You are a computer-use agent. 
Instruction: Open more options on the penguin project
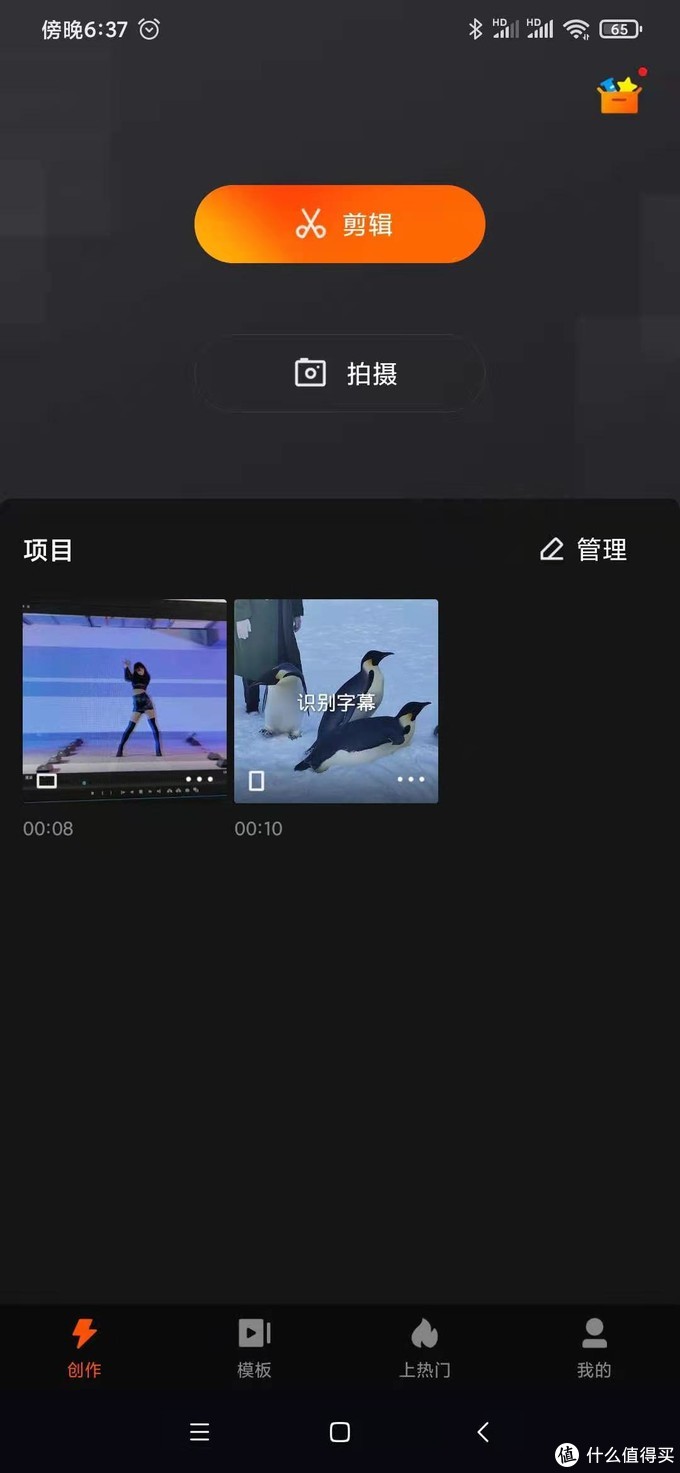pyautogui.click(x=411, y=779)
